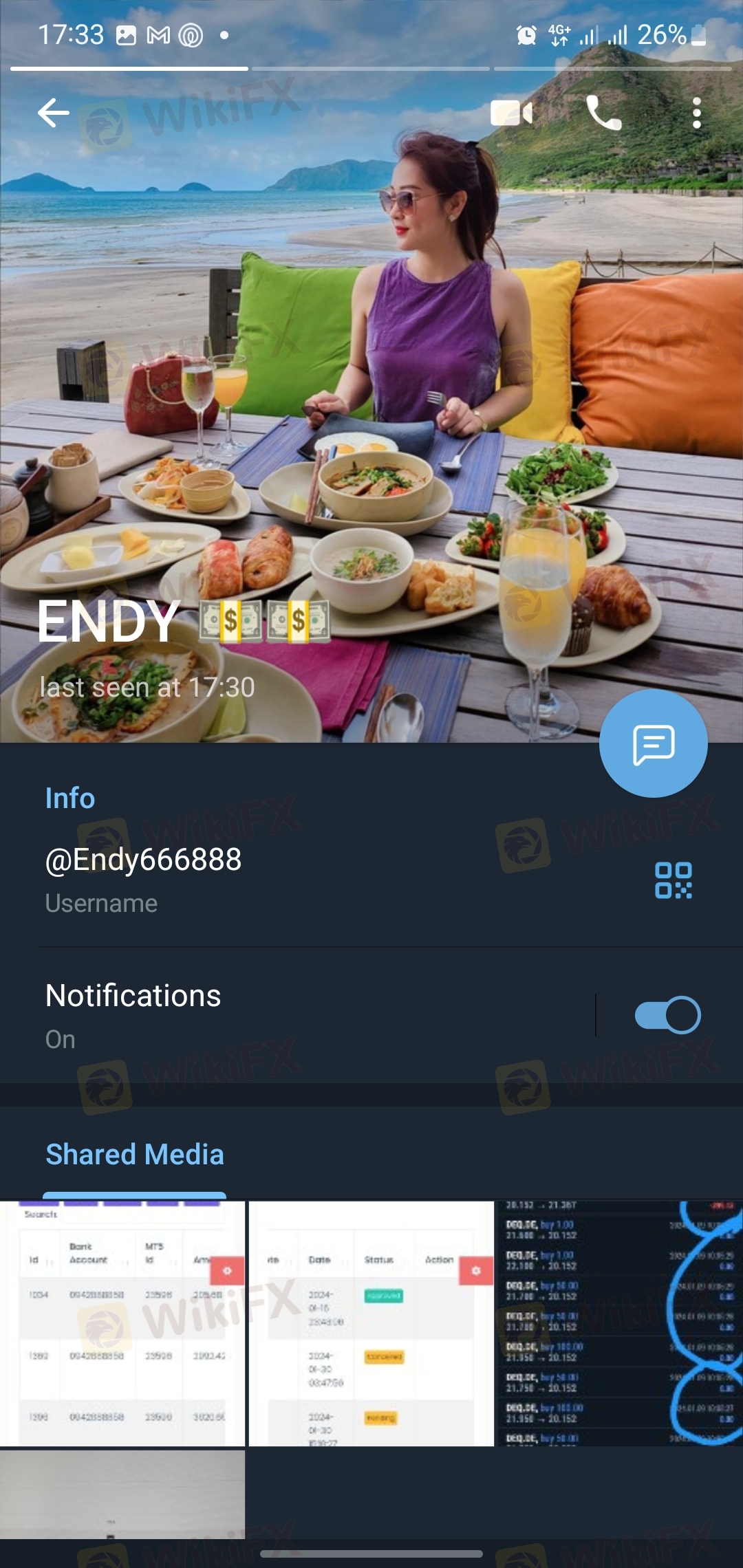Screen dimensions: 743x1568
Task: Open the three-dot overflow menu
Action: click(x=696, y=113)
